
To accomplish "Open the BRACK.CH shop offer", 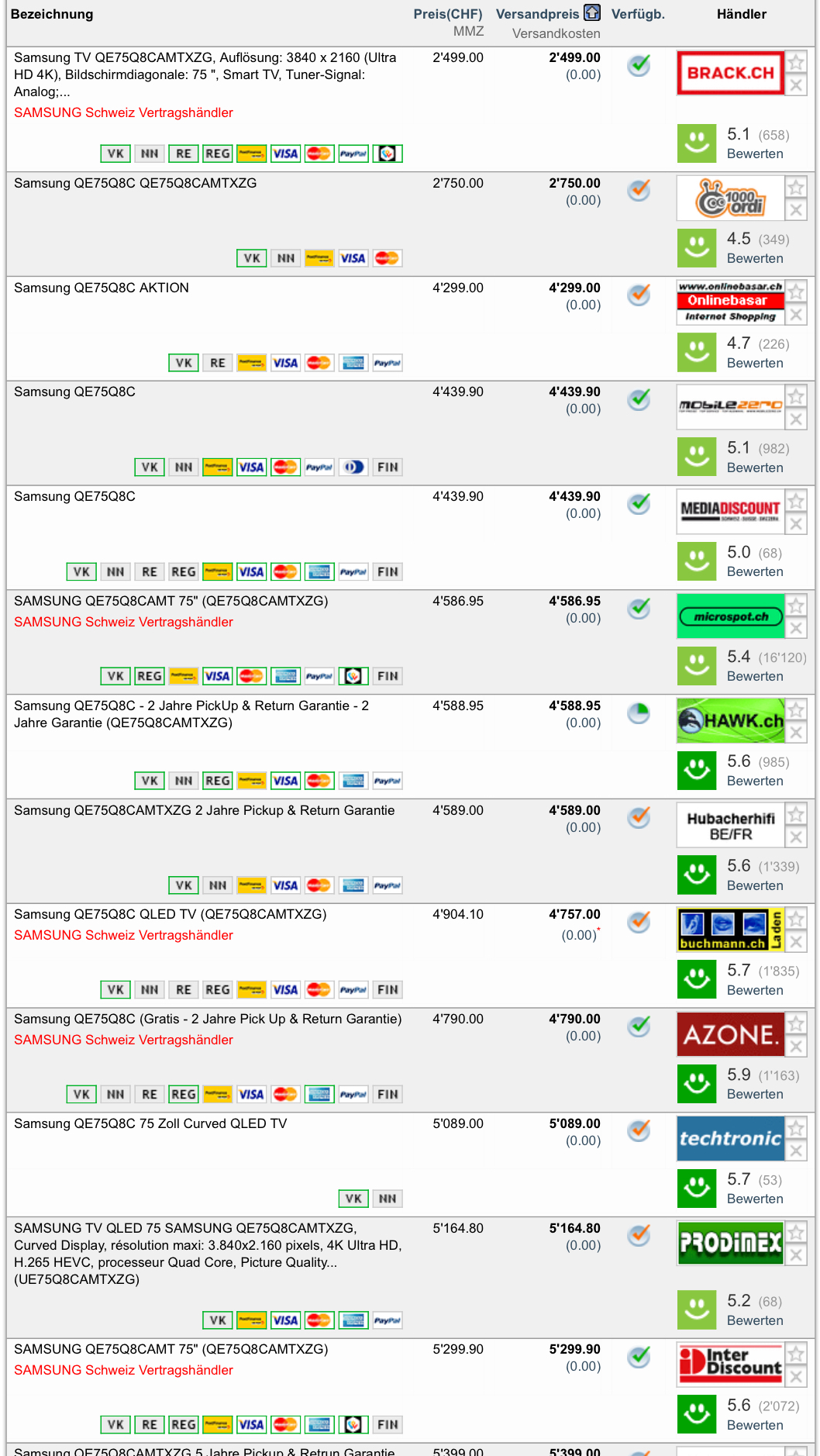I will (x=730, y=73).
